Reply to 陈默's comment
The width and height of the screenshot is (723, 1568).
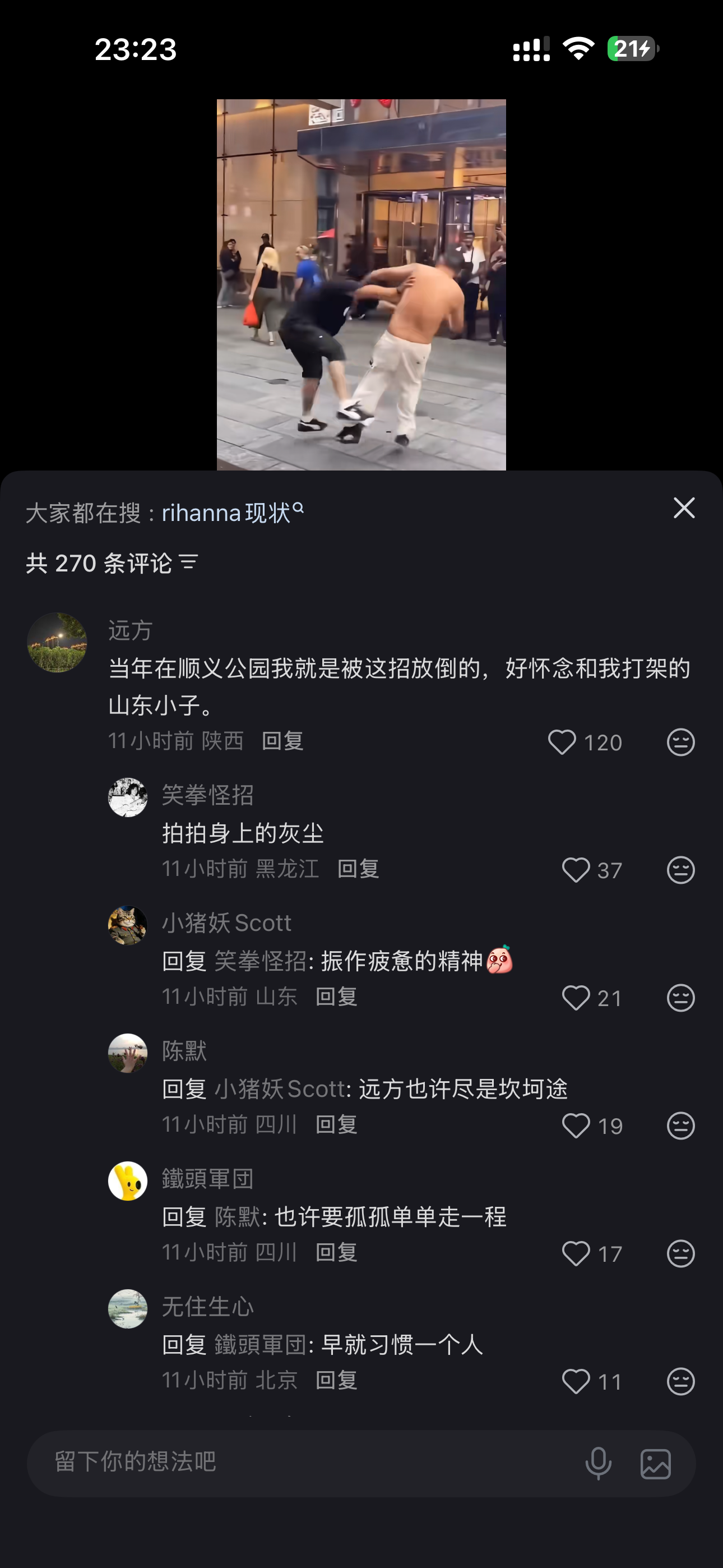(336, 1124)
